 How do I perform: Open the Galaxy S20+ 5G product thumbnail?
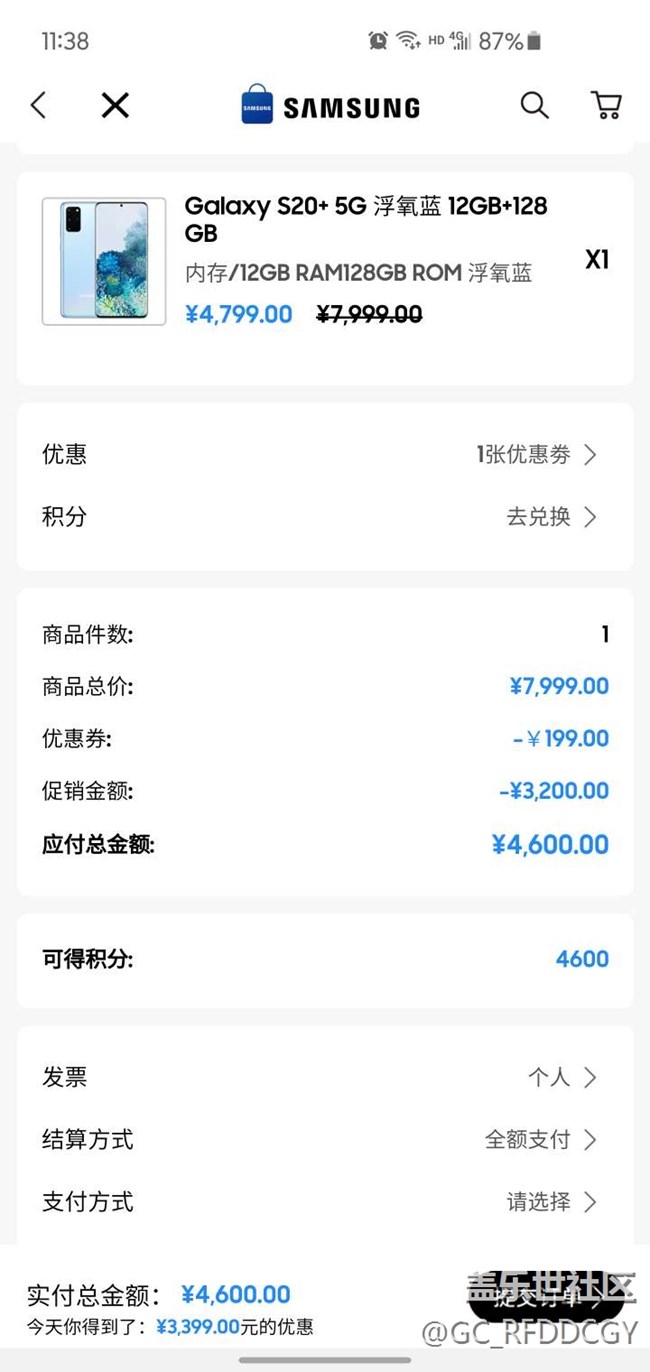pos(104,261)
